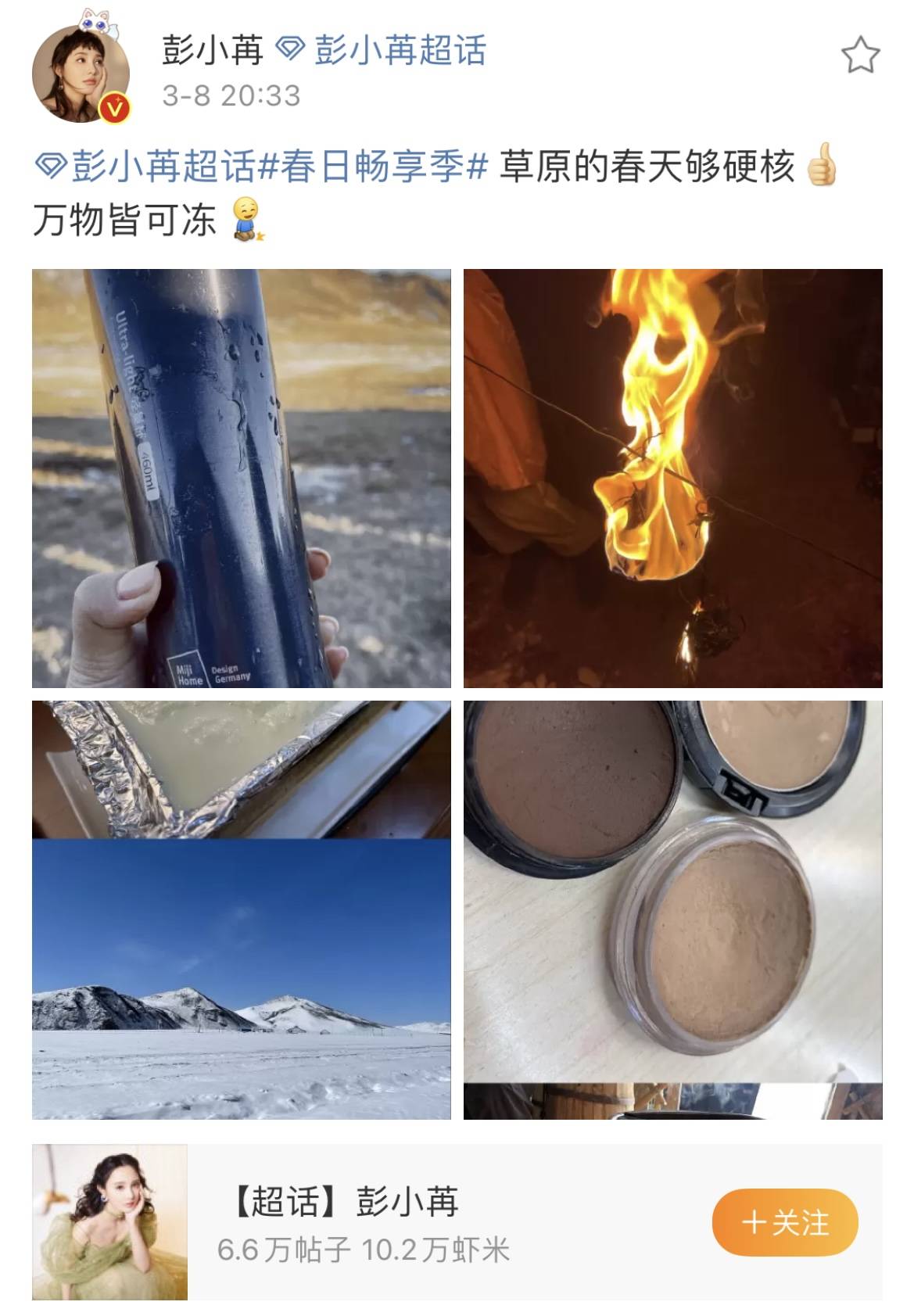Open the #春日畅享季# hashtag topic
Viewport: 914px width, 1316px height.
[x=373, y=167]
